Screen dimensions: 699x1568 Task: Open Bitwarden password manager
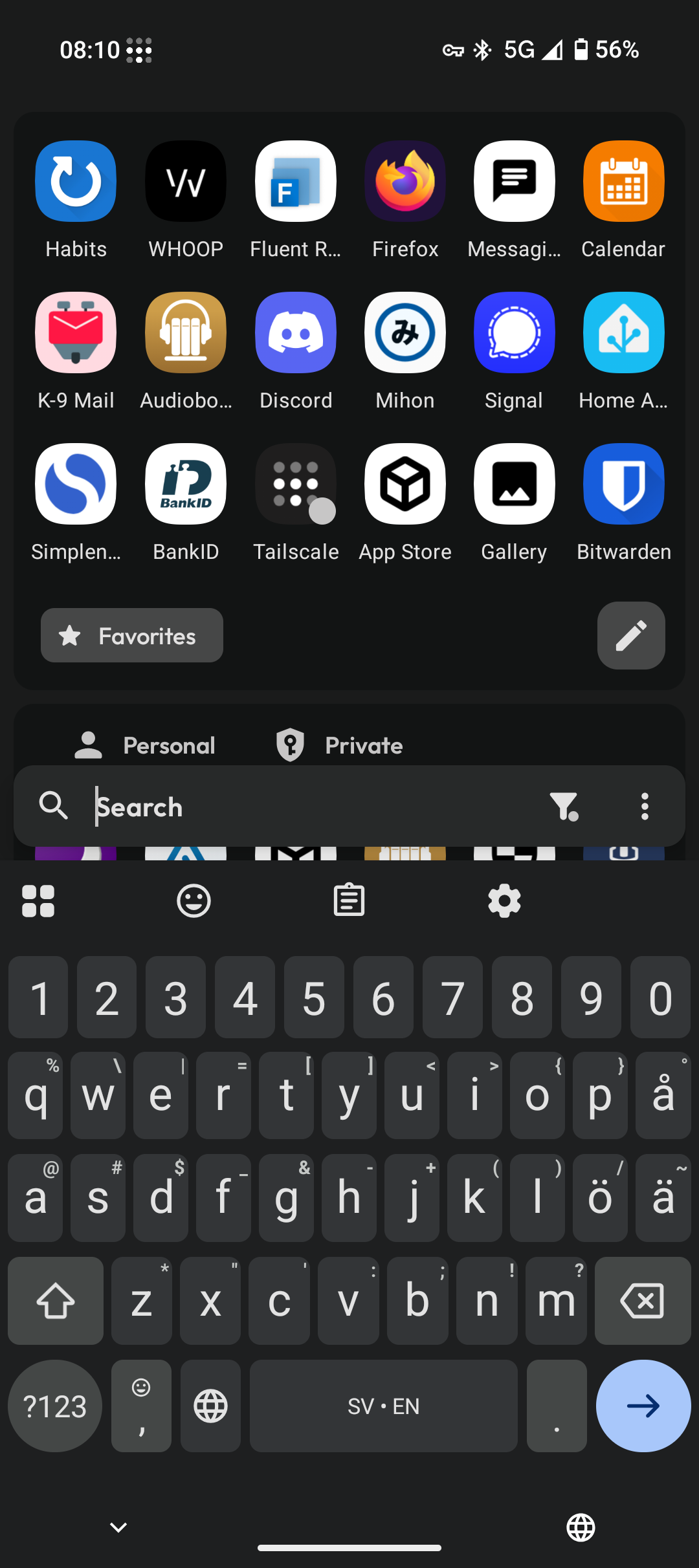click(x=624, y=503)
